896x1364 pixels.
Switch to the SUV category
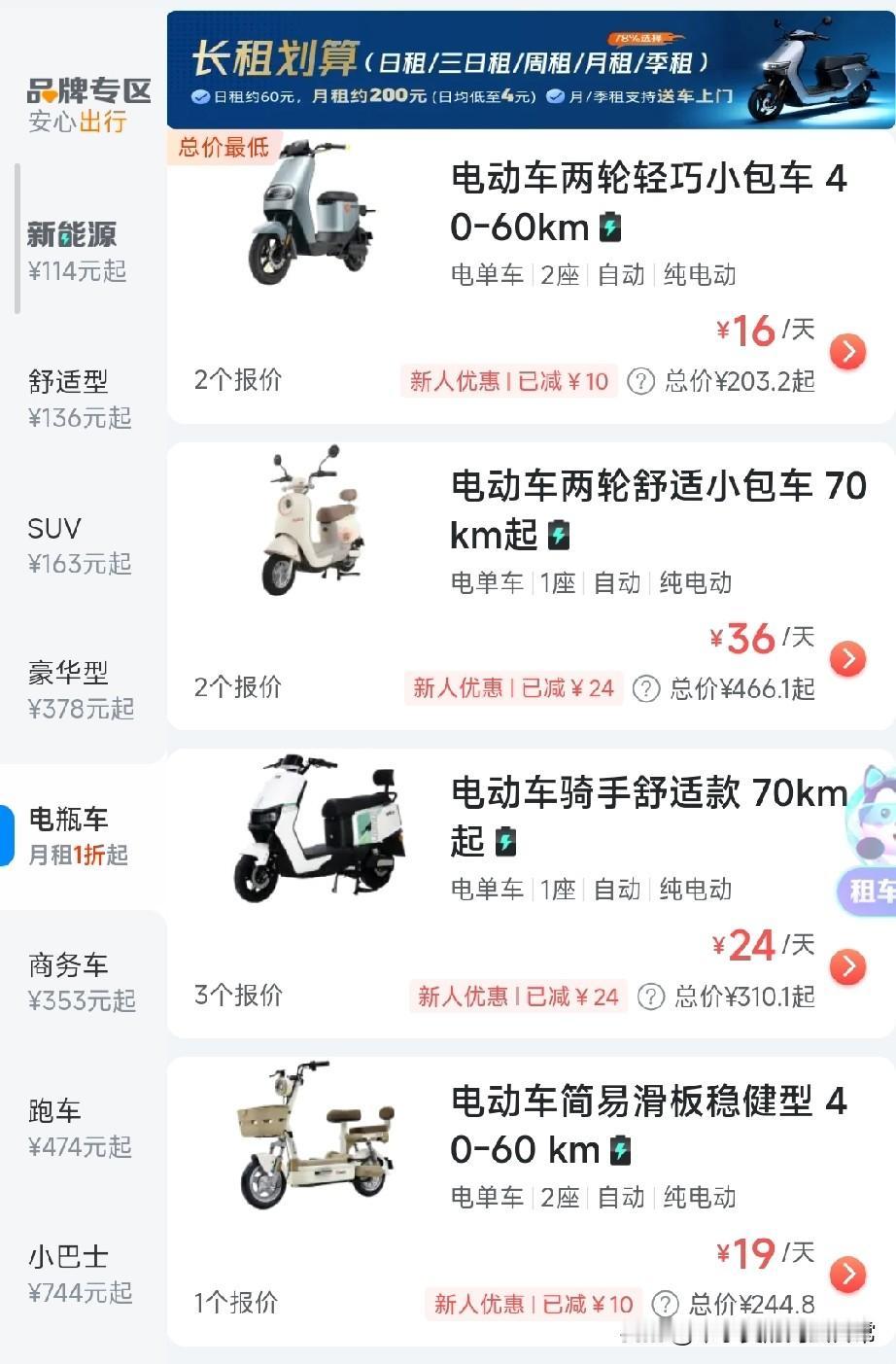(78, 544)
